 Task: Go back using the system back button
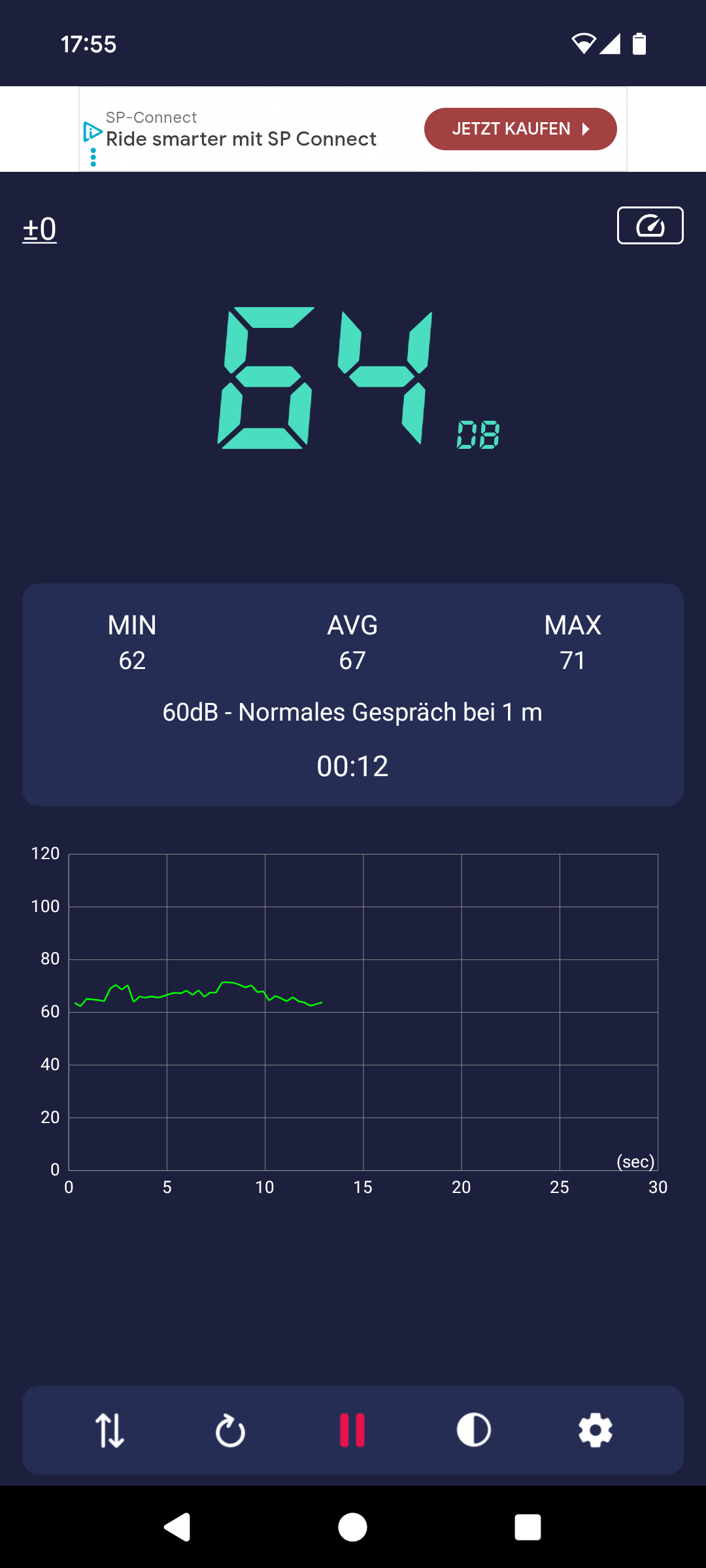176,1527
